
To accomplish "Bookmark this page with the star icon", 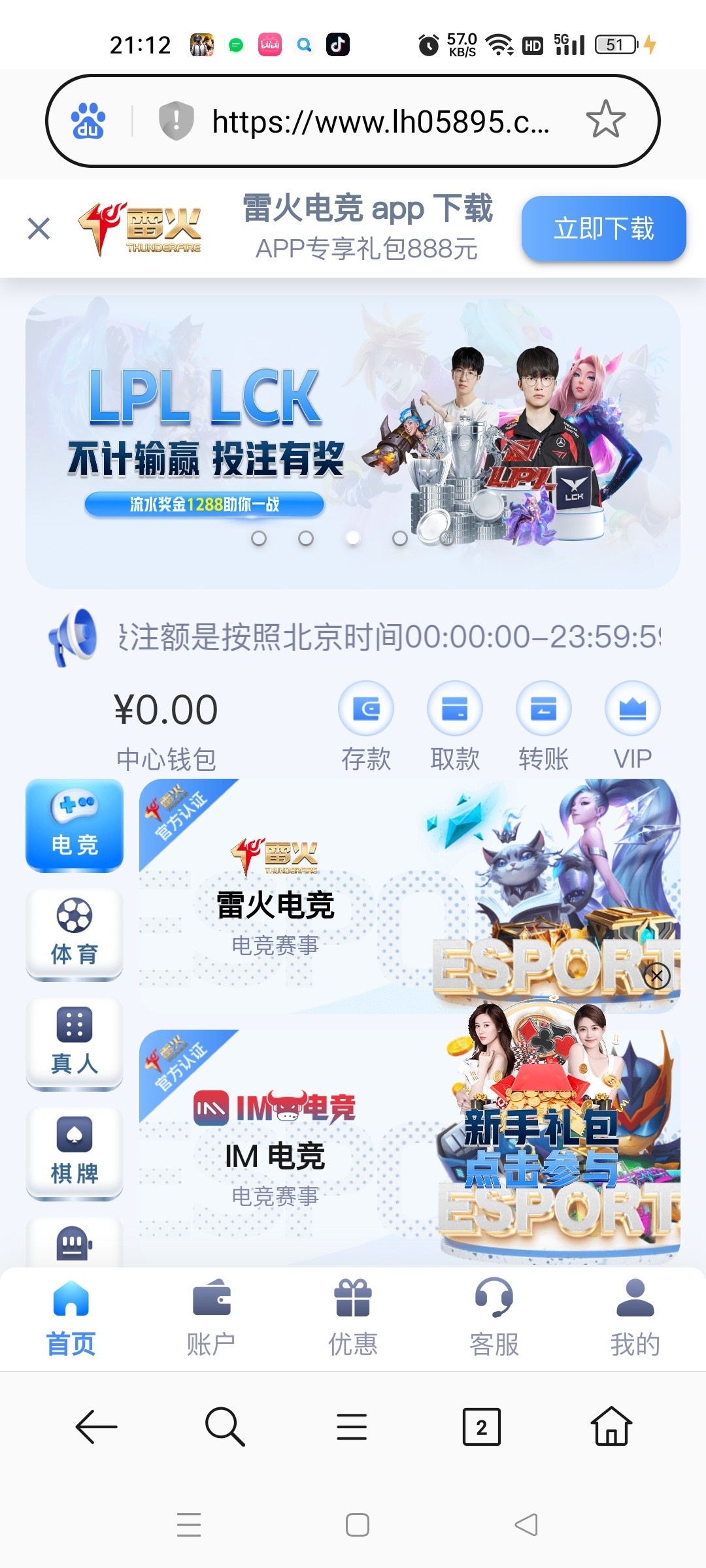I will click(605, 120).
